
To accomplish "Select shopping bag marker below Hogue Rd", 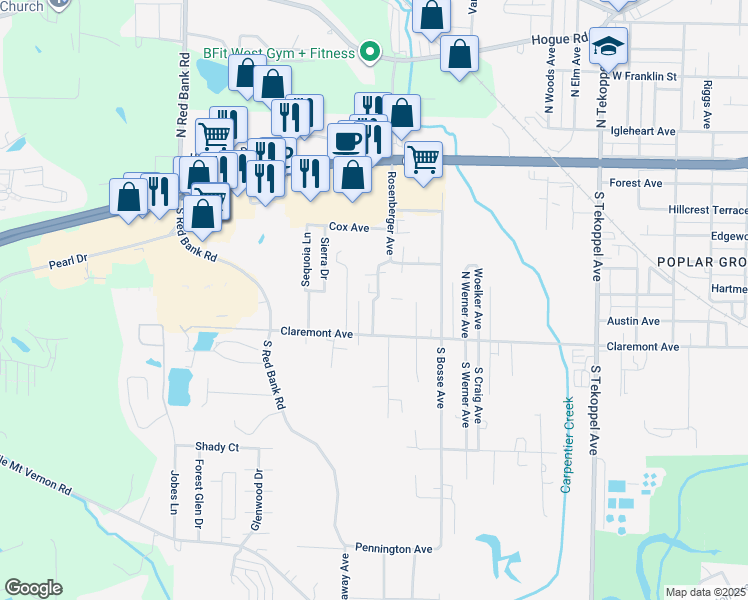I will coord(459,54).
